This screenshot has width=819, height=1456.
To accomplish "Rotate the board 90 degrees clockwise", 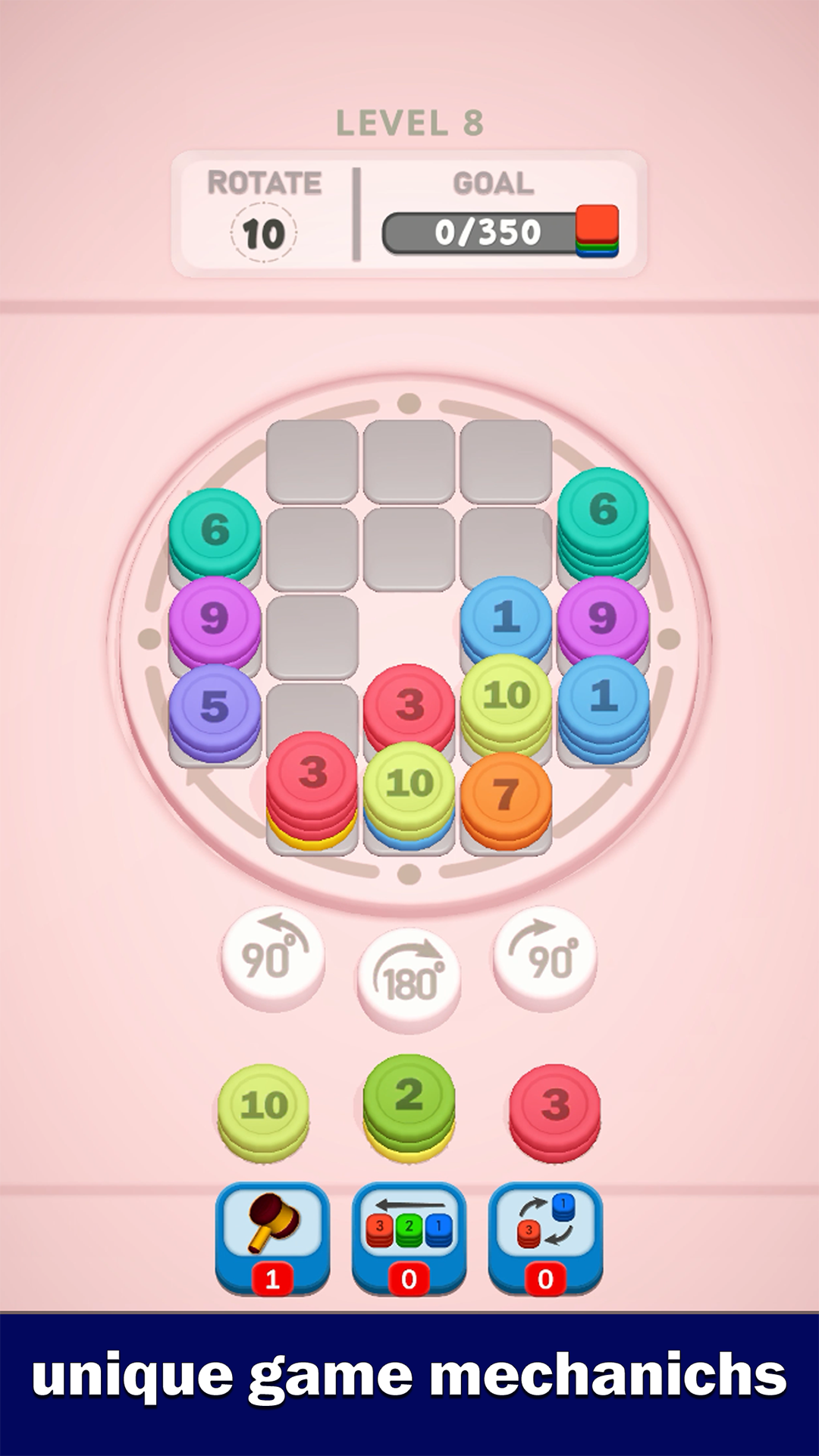I will pos(544,959).
